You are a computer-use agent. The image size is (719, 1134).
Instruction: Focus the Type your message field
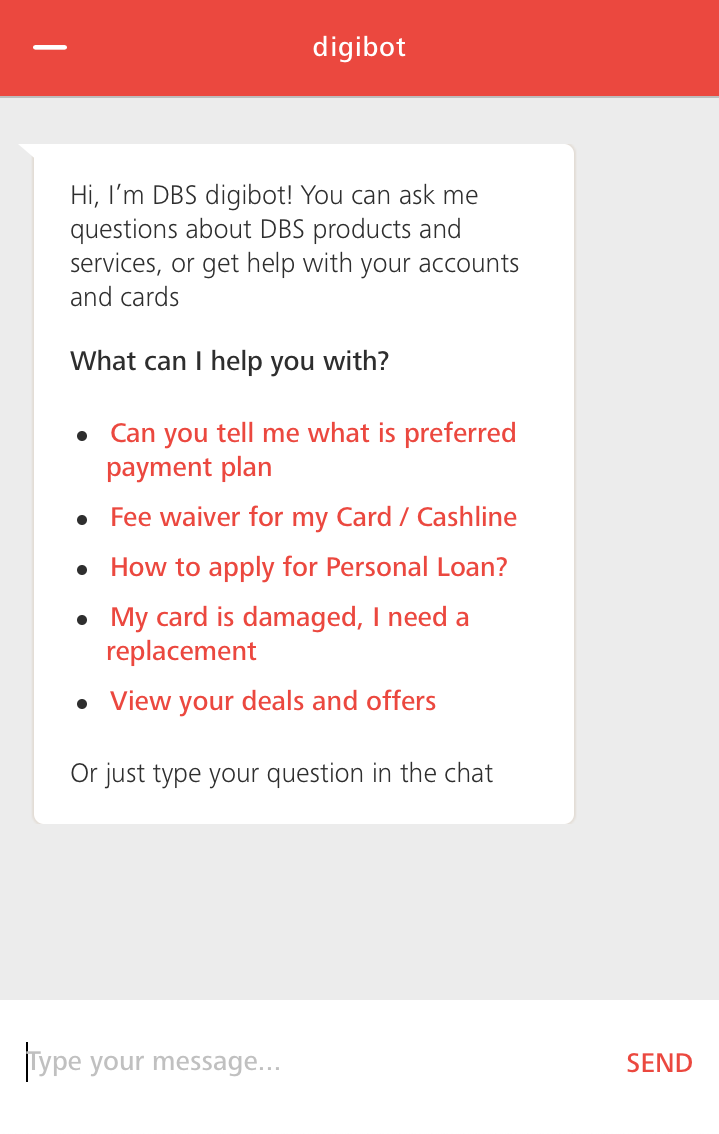point(300,1062)
